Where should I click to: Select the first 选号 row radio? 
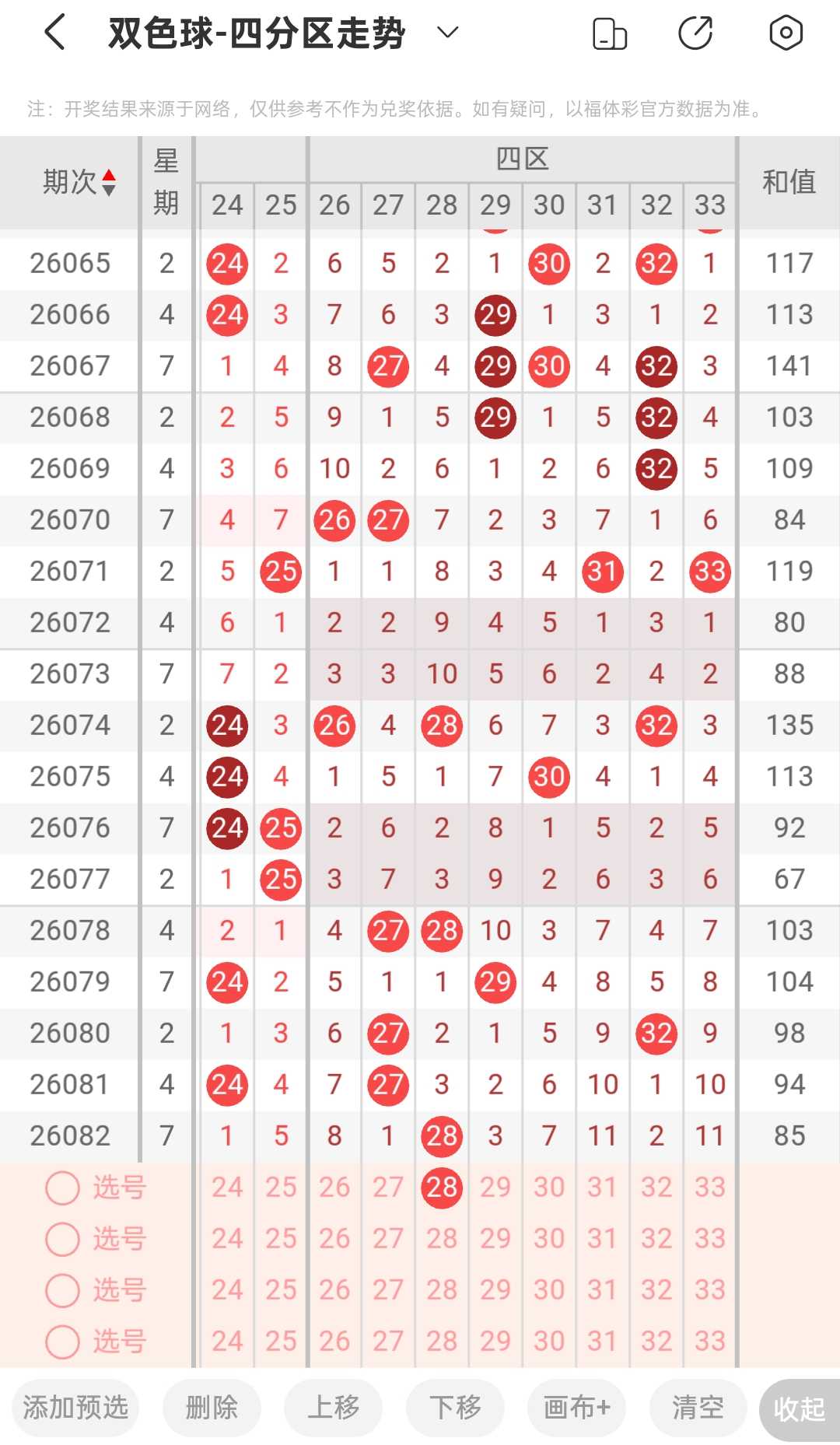(x=62, y=1188)
